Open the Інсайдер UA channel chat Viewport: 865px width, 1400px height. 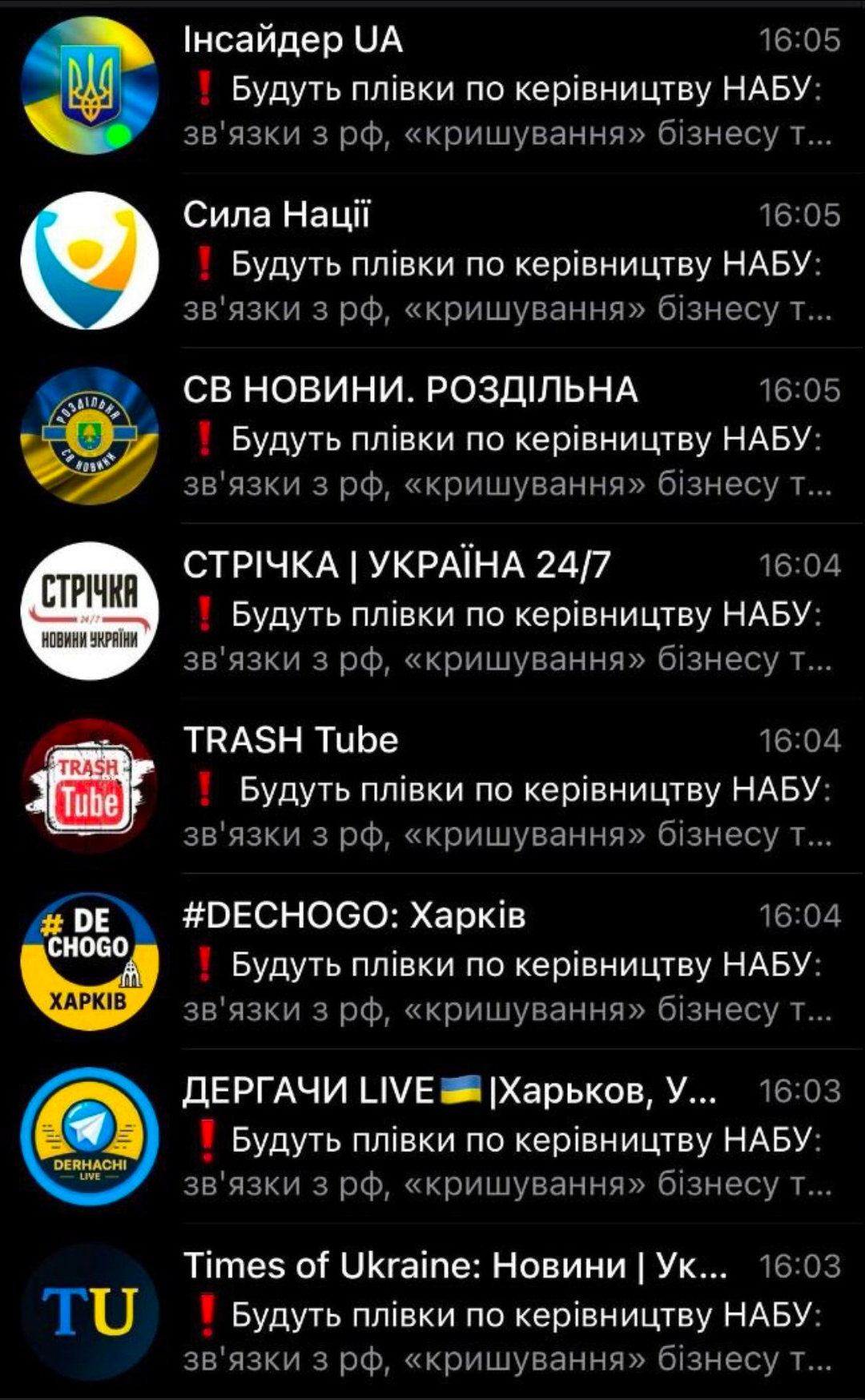[505, 86]
